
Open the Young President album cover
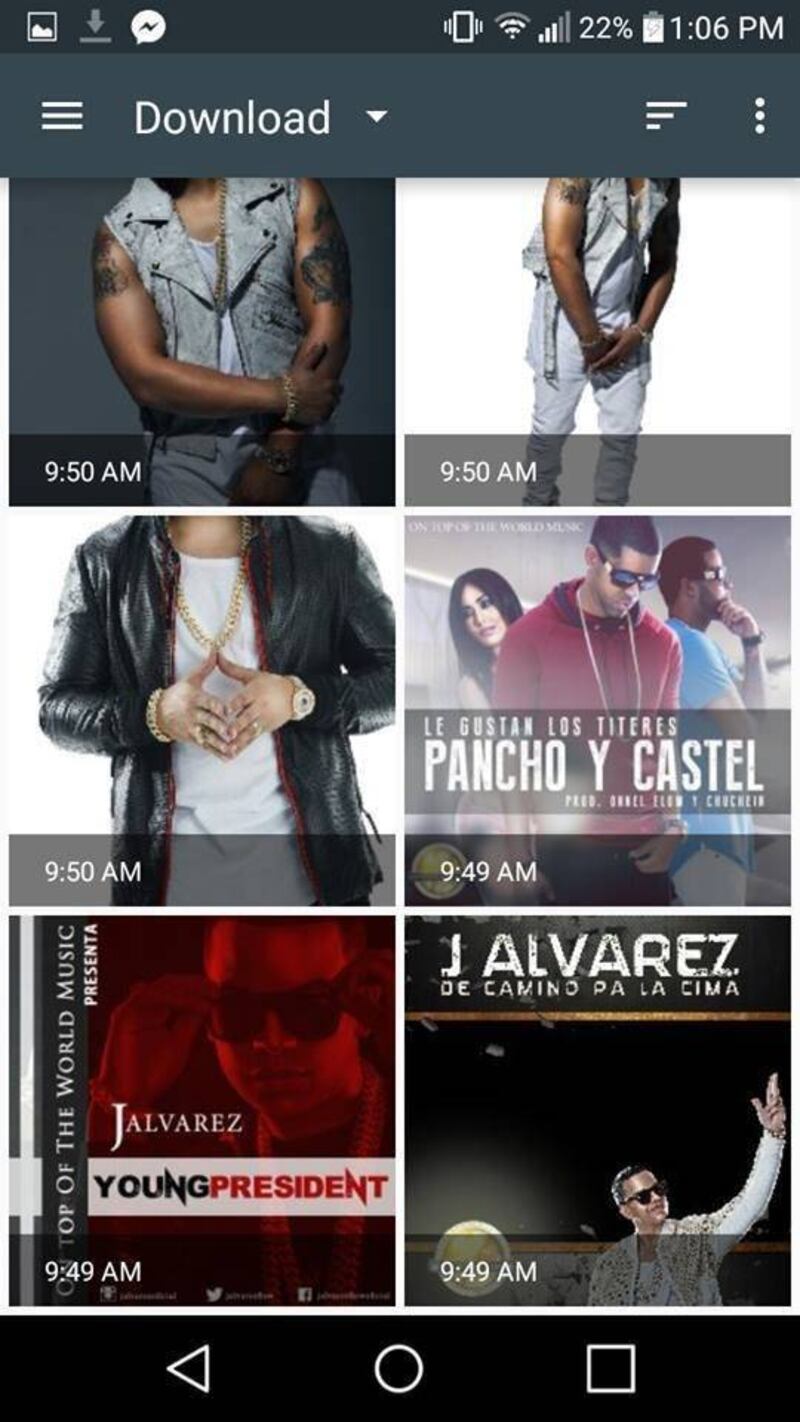(x=202, y=1110)
